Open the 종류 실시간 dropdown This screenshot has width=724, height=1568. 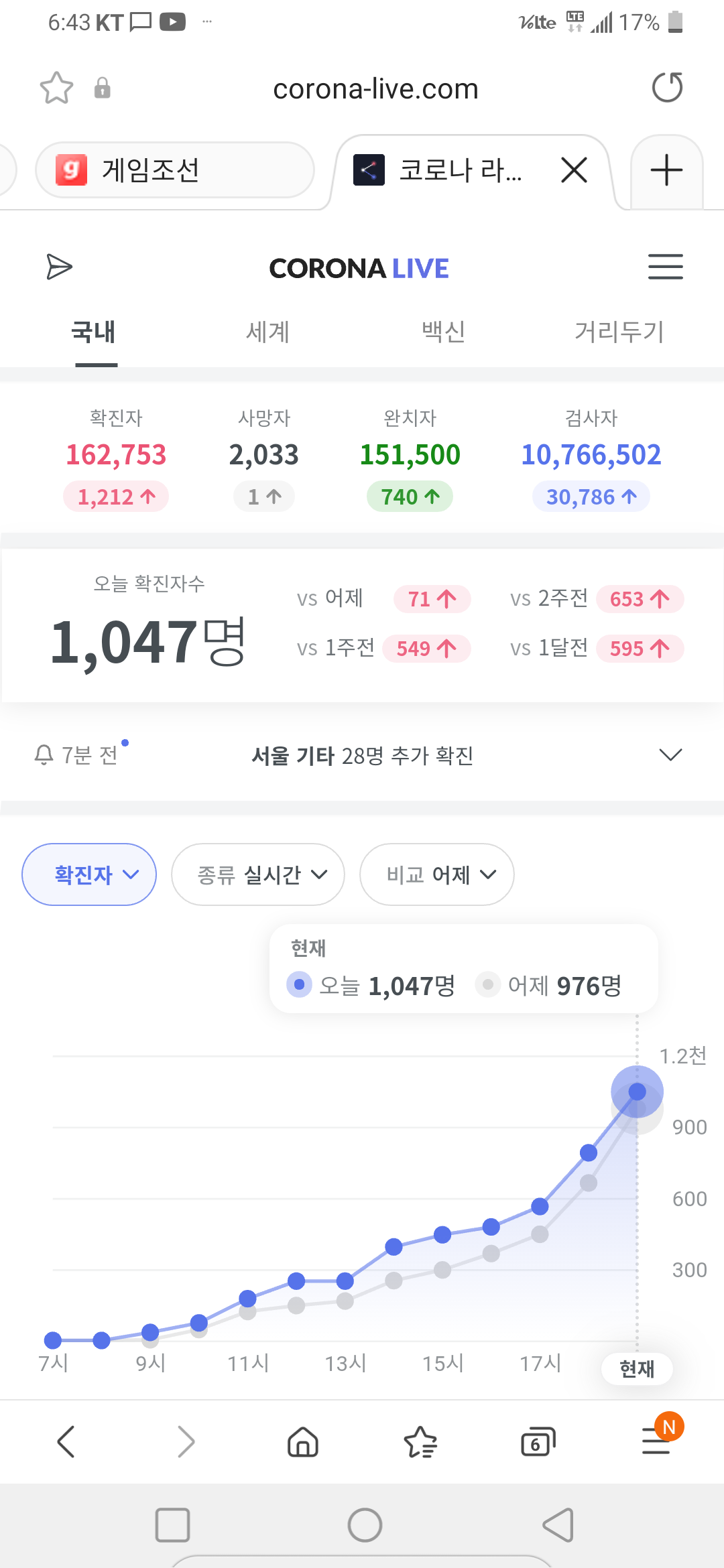click(x=258, y=874)
